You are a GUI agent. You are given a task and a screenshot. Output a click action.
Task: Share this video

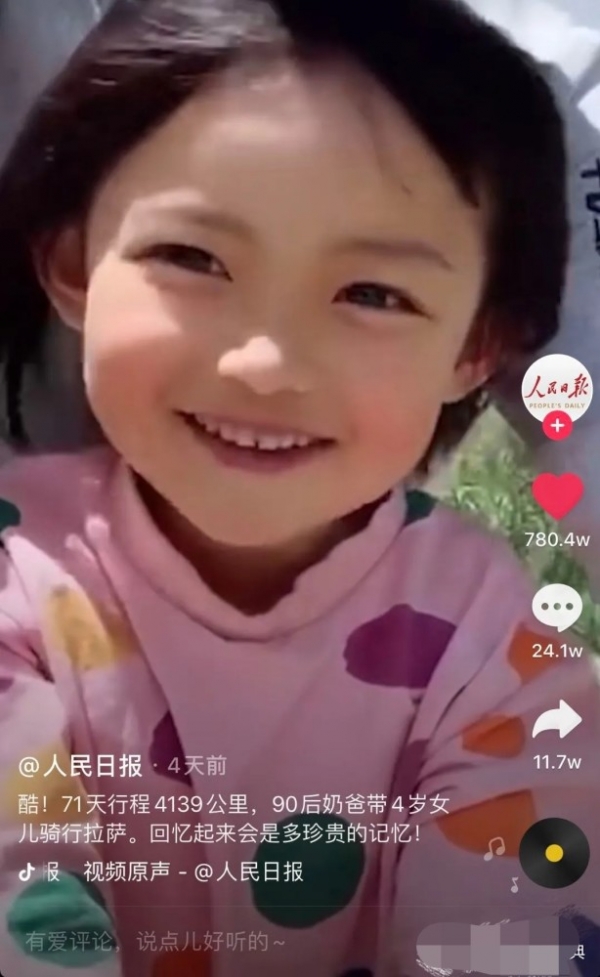(x=556, y=720)
